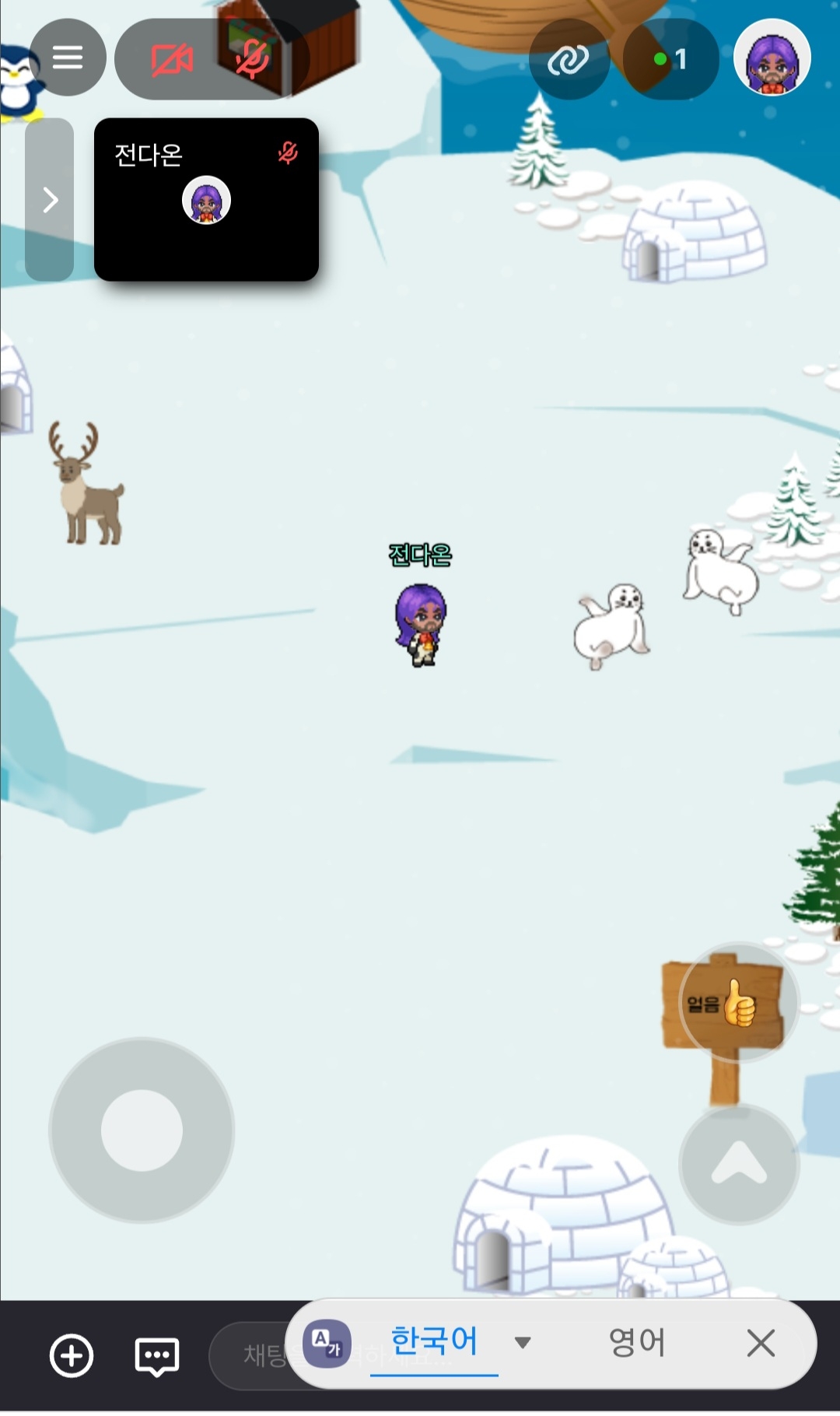This screenshot has height=1416, width=840.
Task: Open the plus add menu
Action: coord(72,1356)
